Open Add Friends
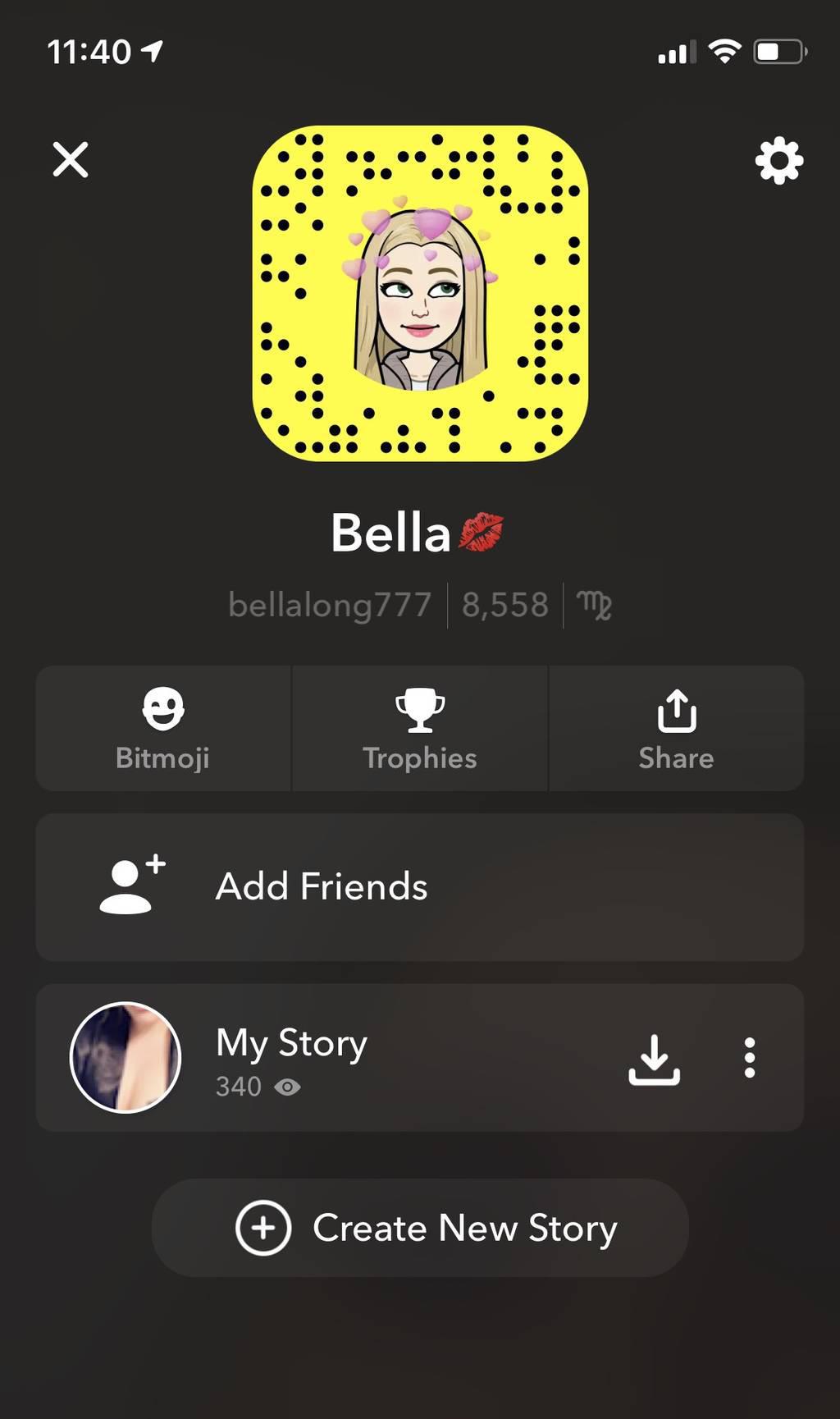 point(419,887)
